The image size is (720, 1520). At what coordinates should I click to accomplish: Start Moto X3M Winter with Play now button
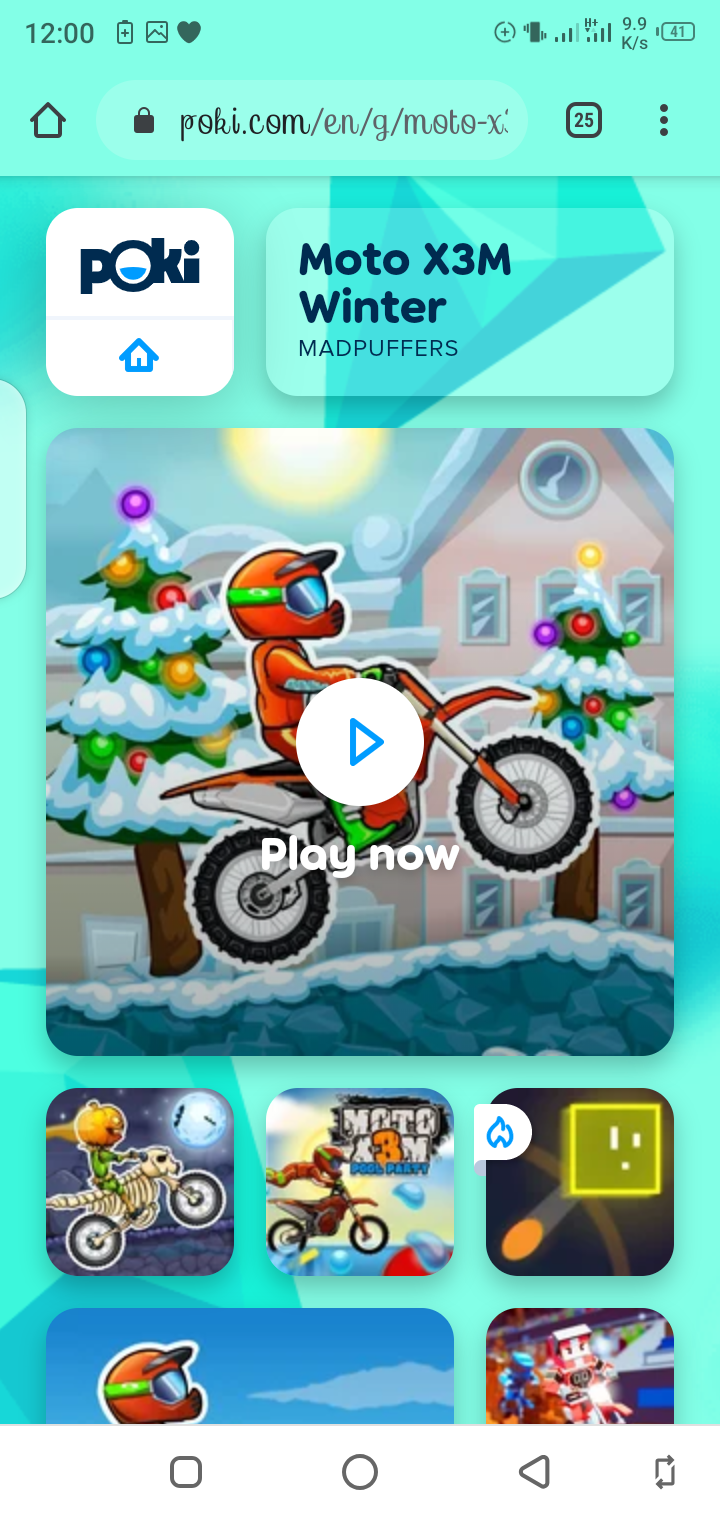tap(360, 742)
